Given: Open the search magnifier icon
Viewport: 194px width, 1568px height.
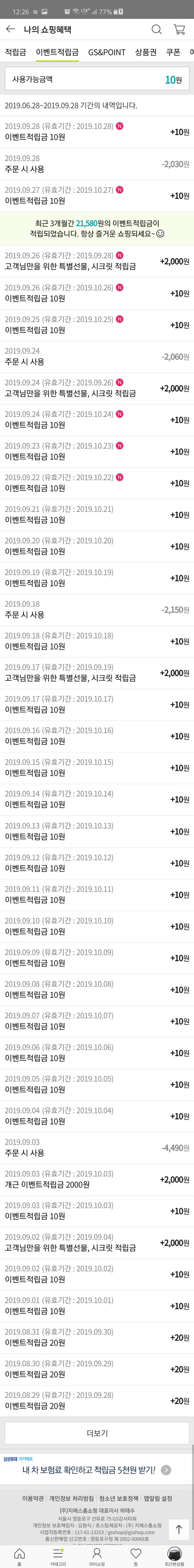Looking at the screenshot, I should click(x=156, y=29).
